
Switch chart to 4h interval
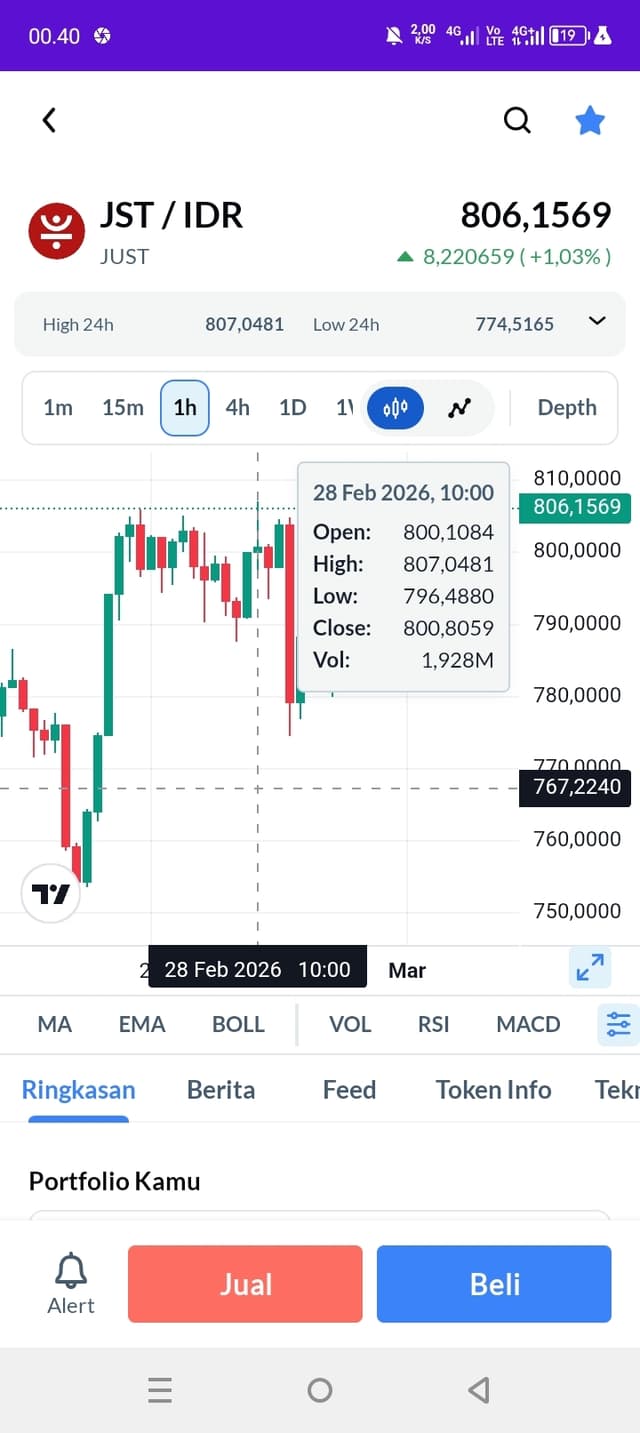point(238,408)
